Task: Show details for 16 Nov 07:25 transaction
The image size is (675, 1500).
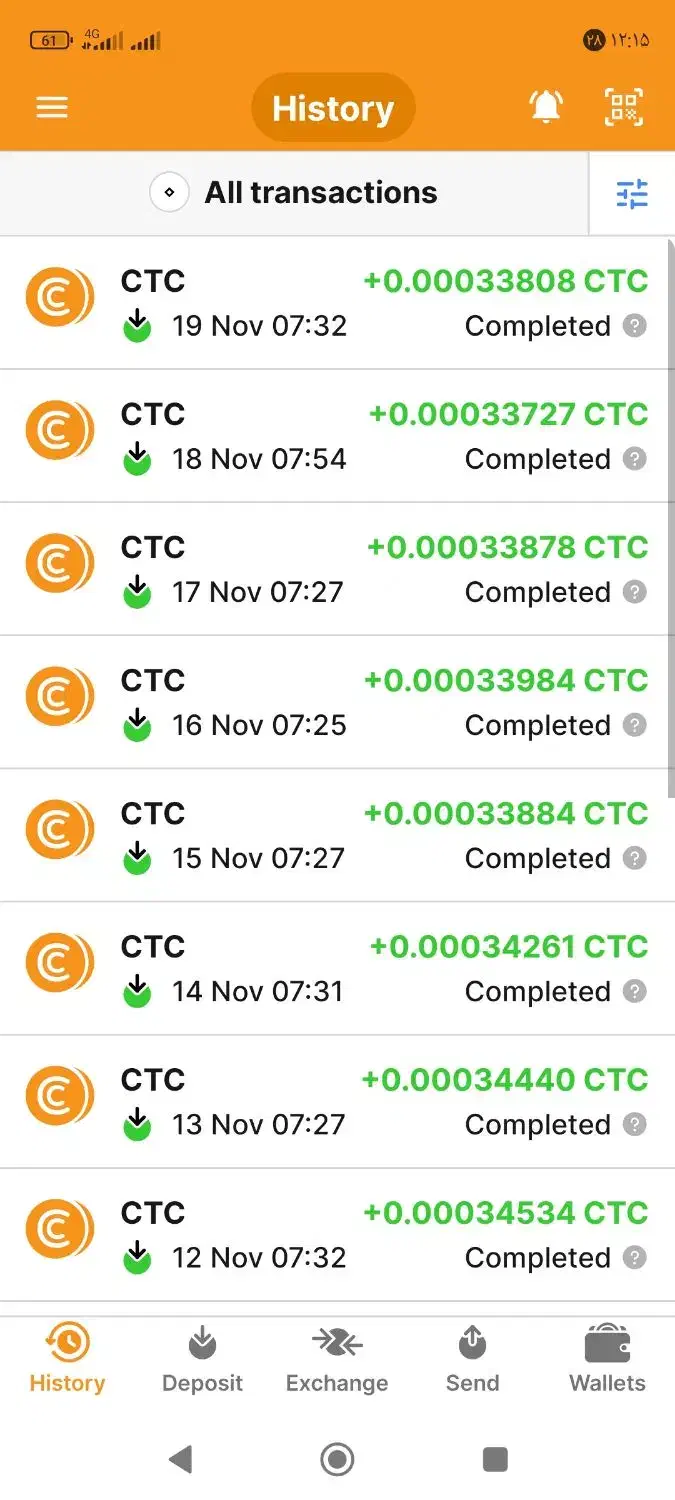Action: coord(336,702)
